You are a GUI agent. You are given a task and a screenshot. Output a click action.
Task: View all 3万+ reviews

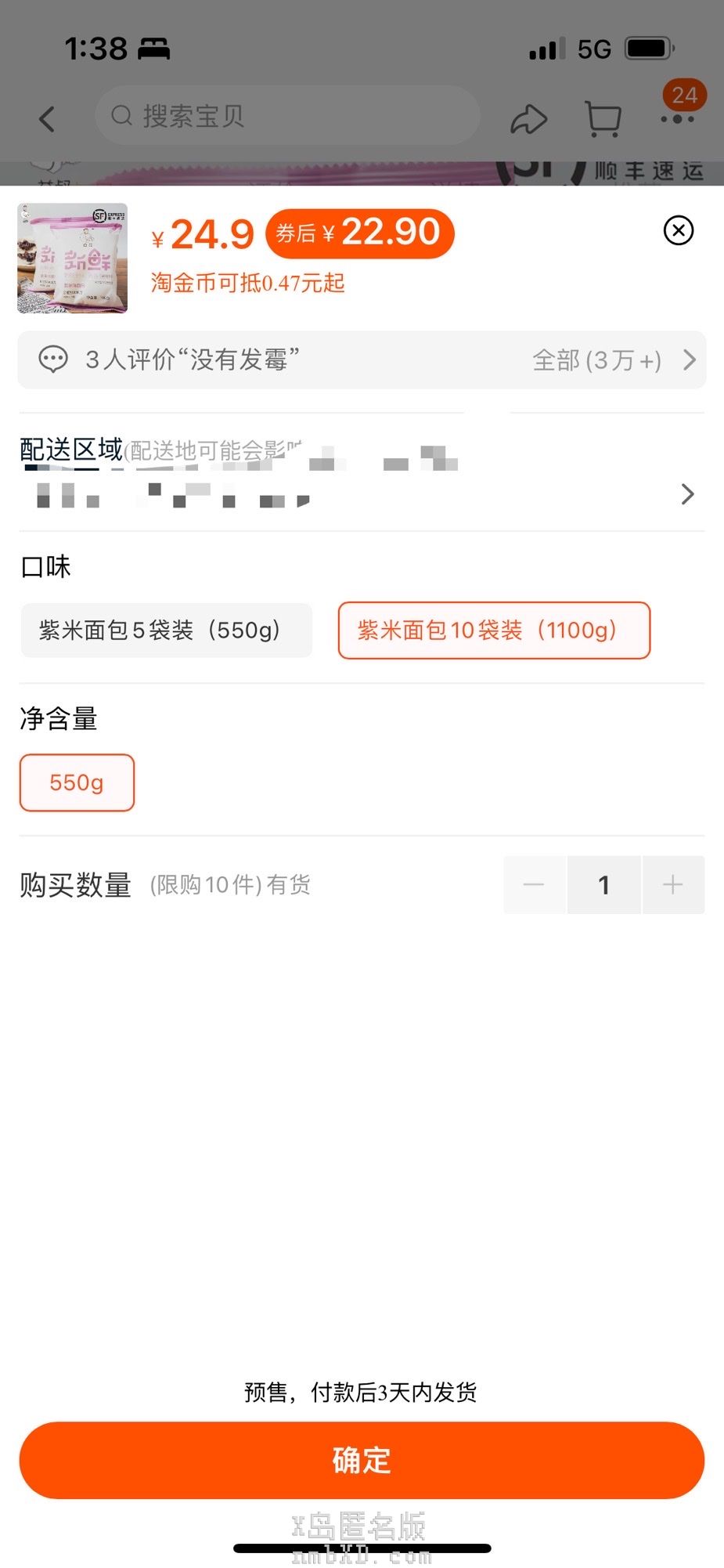pyautogui.click(x=612, y=360)
